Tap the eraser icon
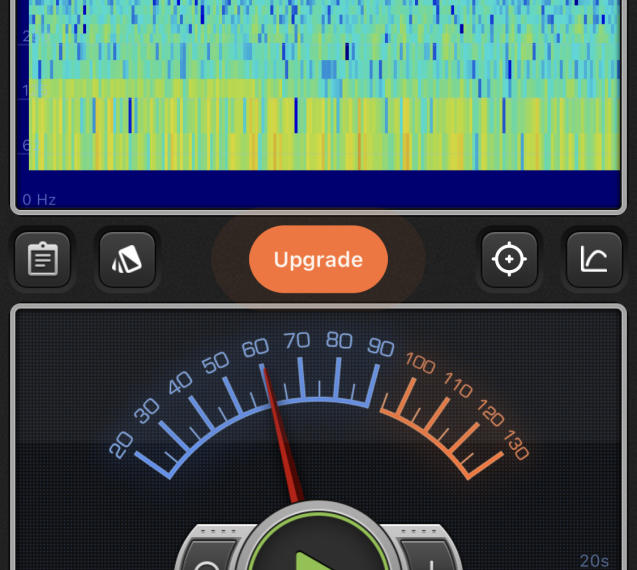The width and height of the screenshot is (637, 570). pos(127,260)
